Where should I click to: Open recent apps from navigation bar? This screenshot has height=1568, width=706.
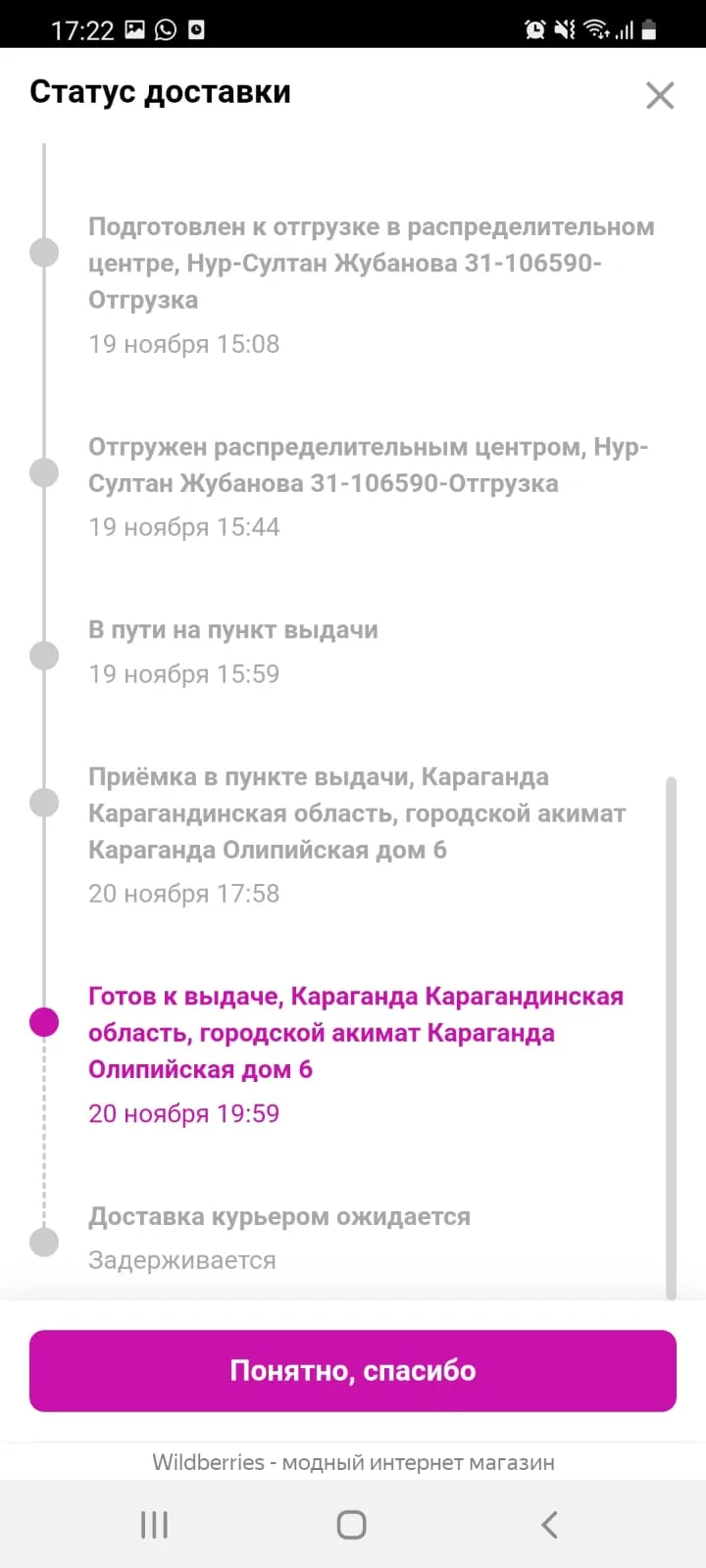coord(154,1524)
